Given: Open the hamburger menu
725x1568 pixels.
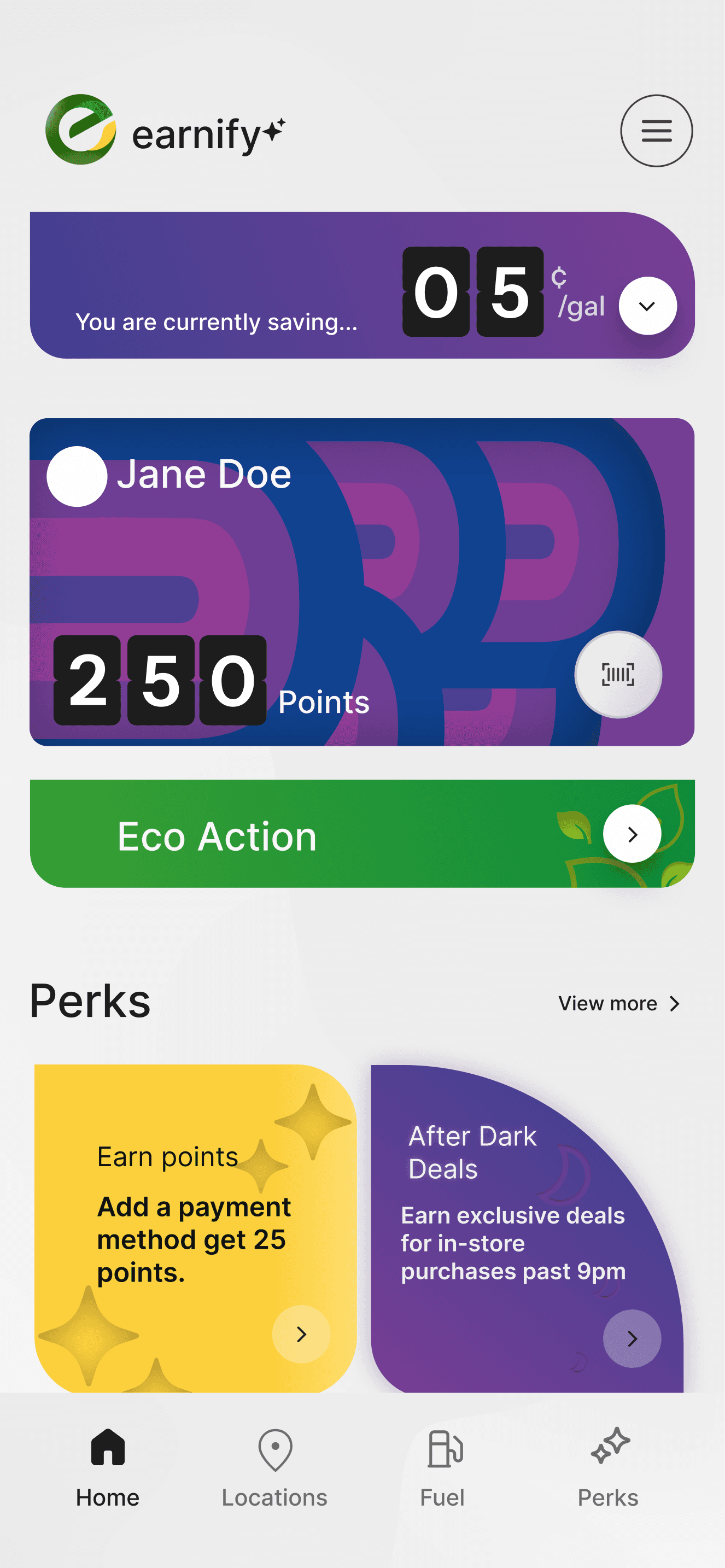Looking at the screenshot, I should [x=656, y=131].
